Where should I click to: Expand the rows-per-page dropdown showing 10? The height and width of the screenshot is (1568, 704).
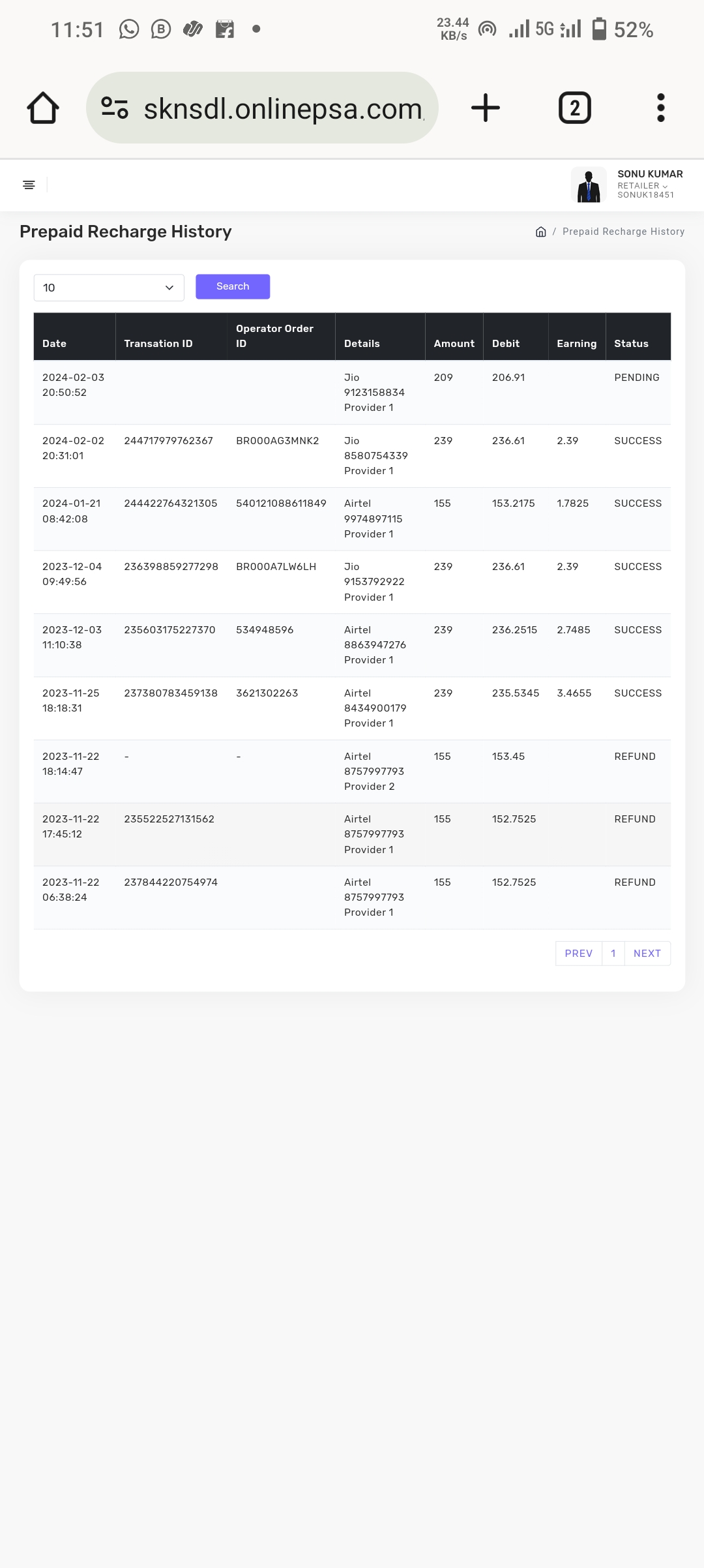click(109, 288)
